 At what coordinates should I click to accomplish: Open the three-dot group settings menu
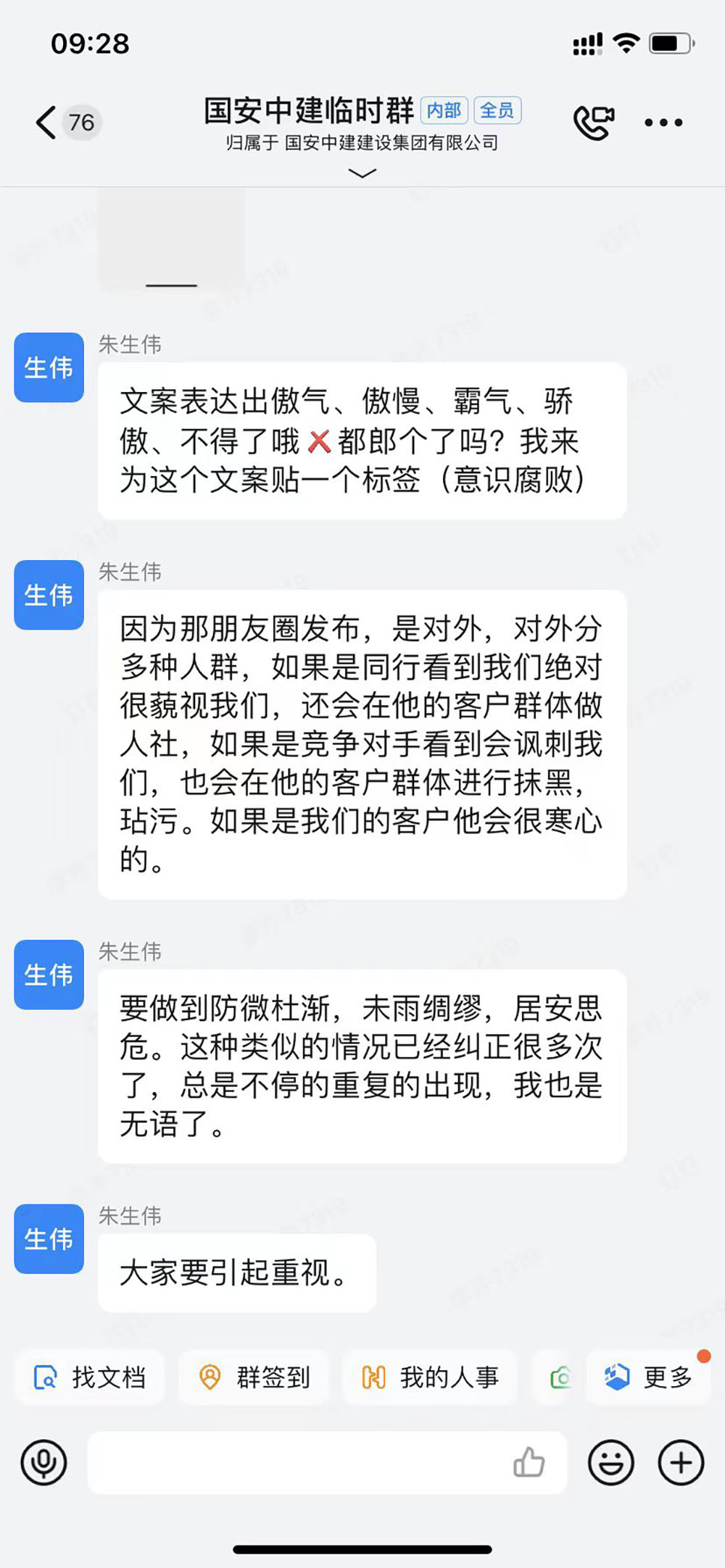click(663, 122)
